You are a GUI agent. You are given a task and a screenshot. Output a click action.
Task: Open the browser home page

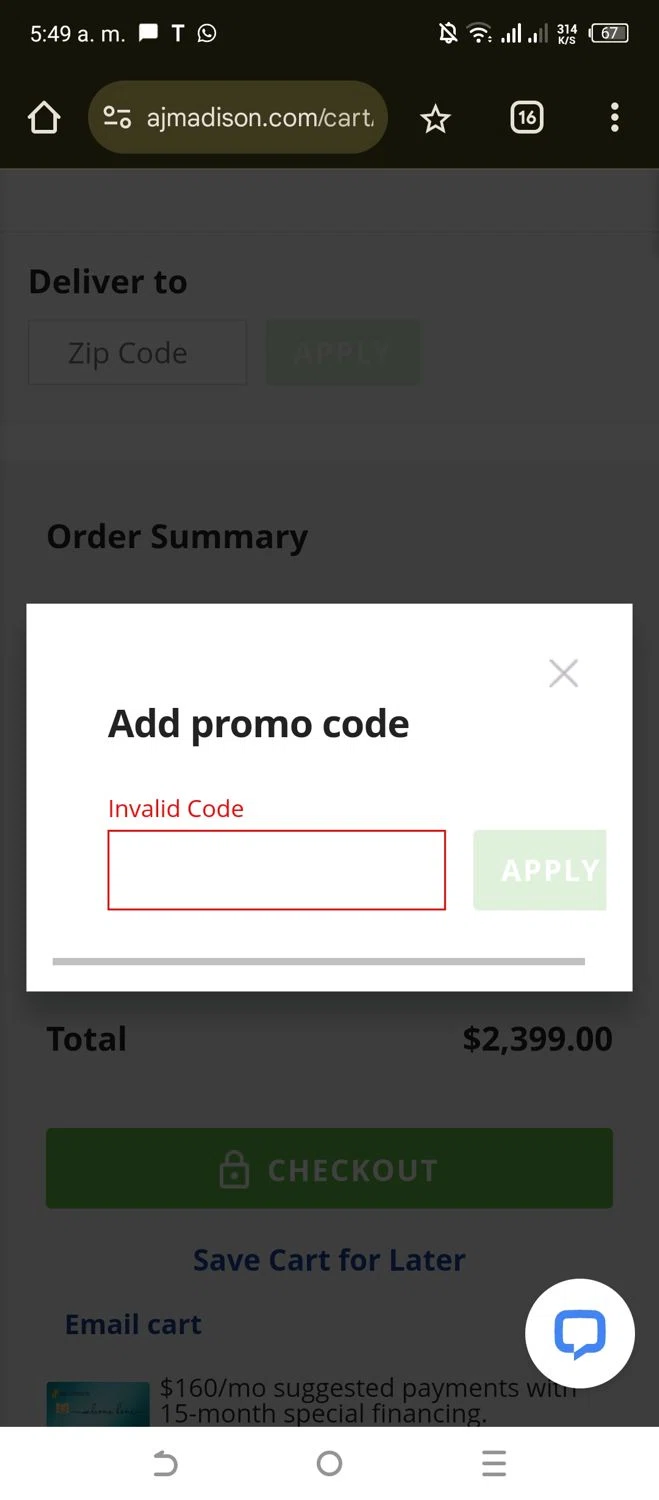pos(44,118)
